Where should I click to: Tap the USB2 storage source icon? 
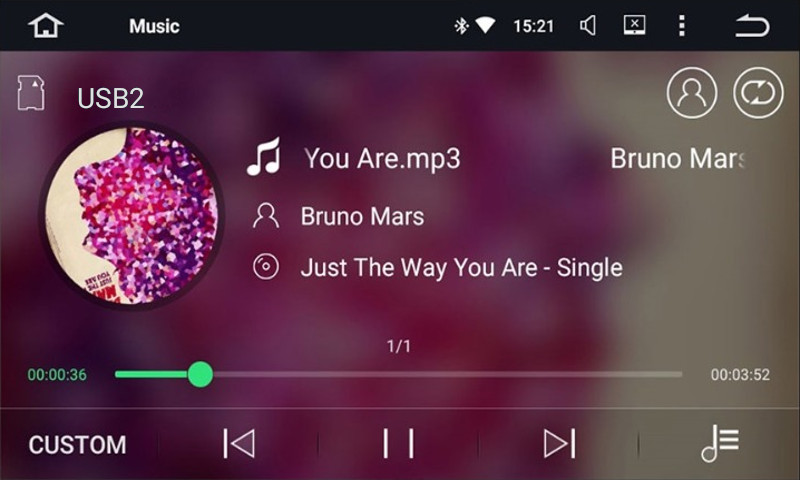coord(31,94)
